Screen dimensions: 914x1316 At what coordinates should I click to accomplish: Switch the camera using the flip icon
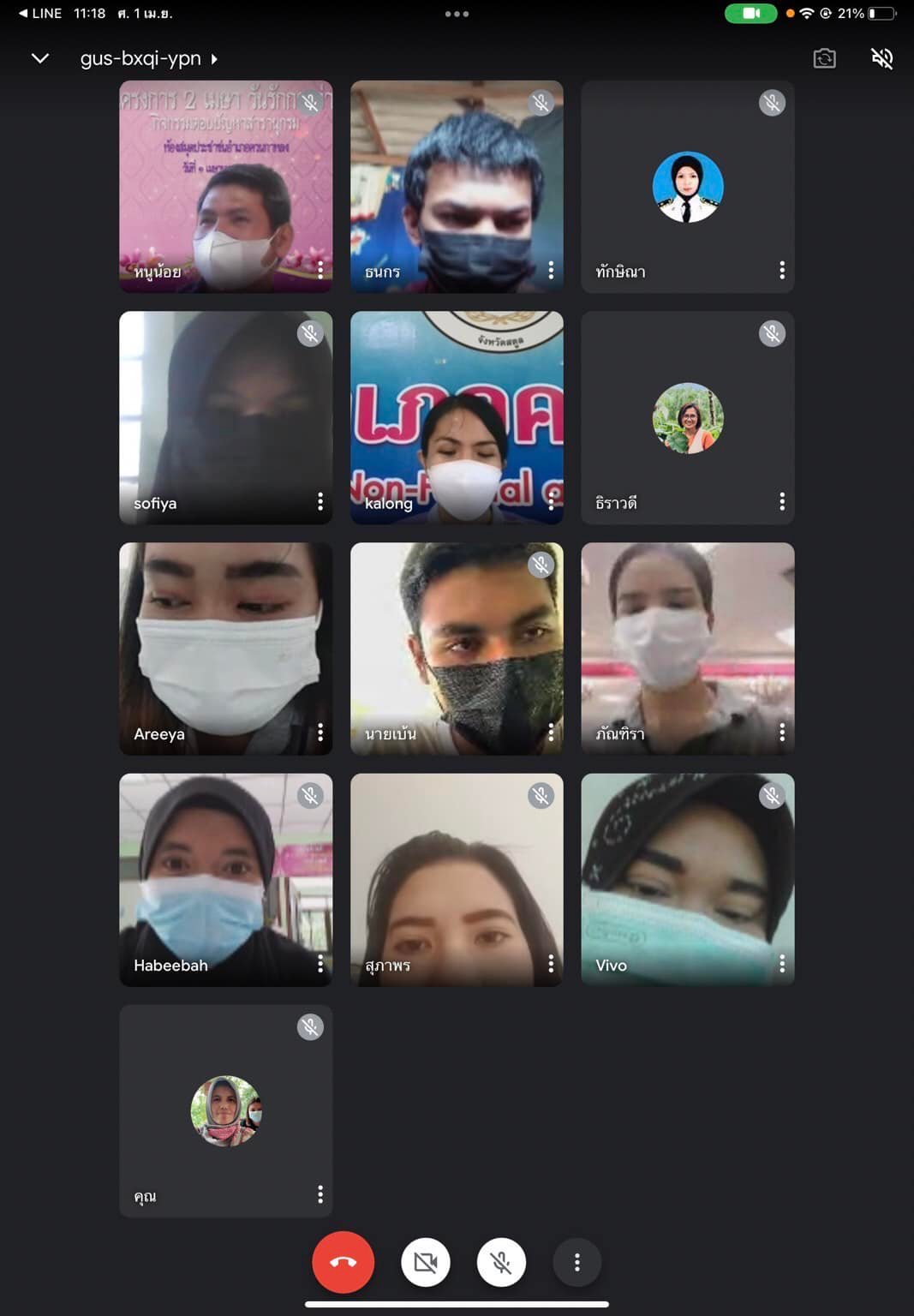(x=824, y=58)
